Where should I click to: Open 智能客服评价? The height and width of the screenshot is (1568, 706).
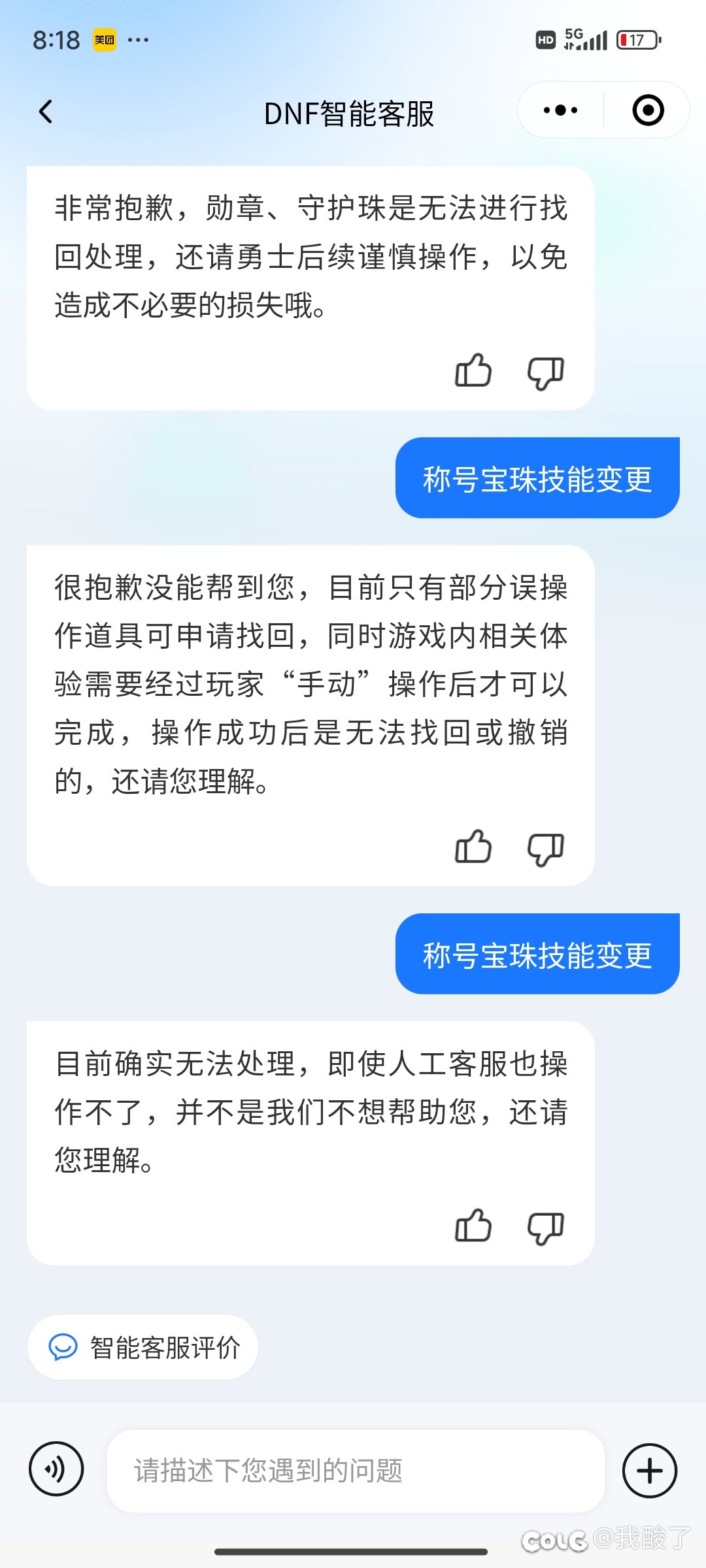[x=143, y=1347]
